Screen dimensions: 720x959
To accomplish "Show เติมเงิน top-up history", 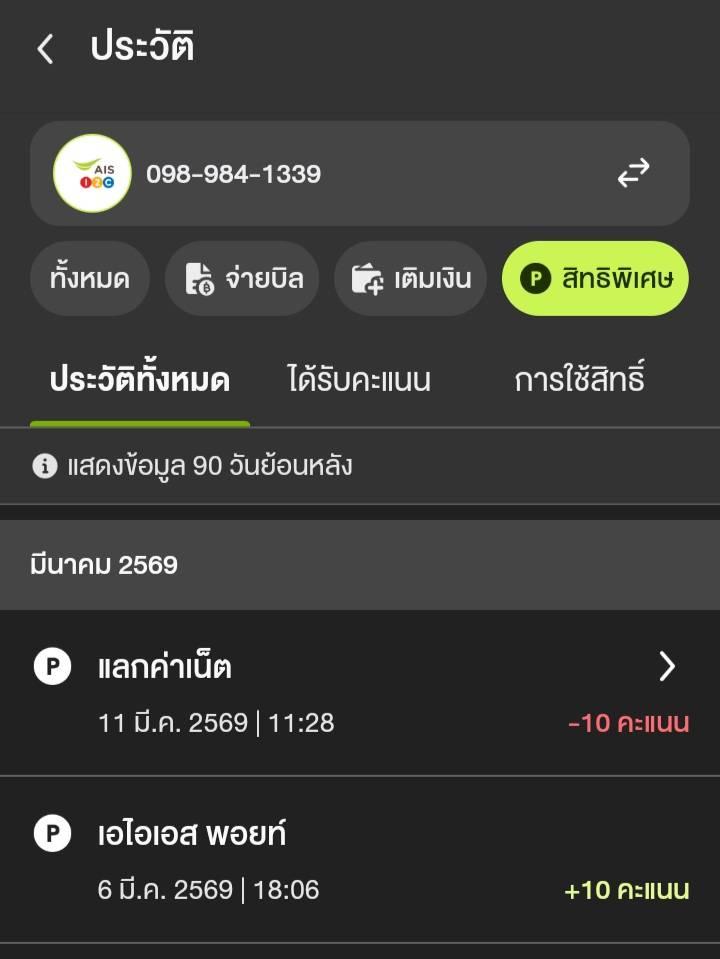I will click(410, 278).
